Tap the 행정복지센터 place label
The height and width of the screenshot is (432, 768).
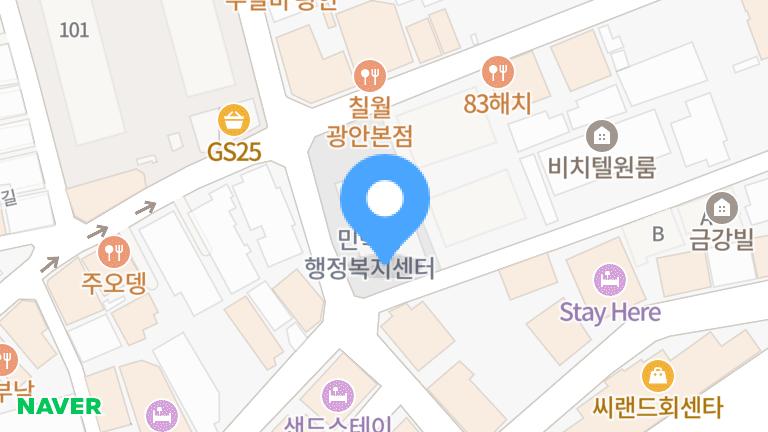click(x=369, y=269)
